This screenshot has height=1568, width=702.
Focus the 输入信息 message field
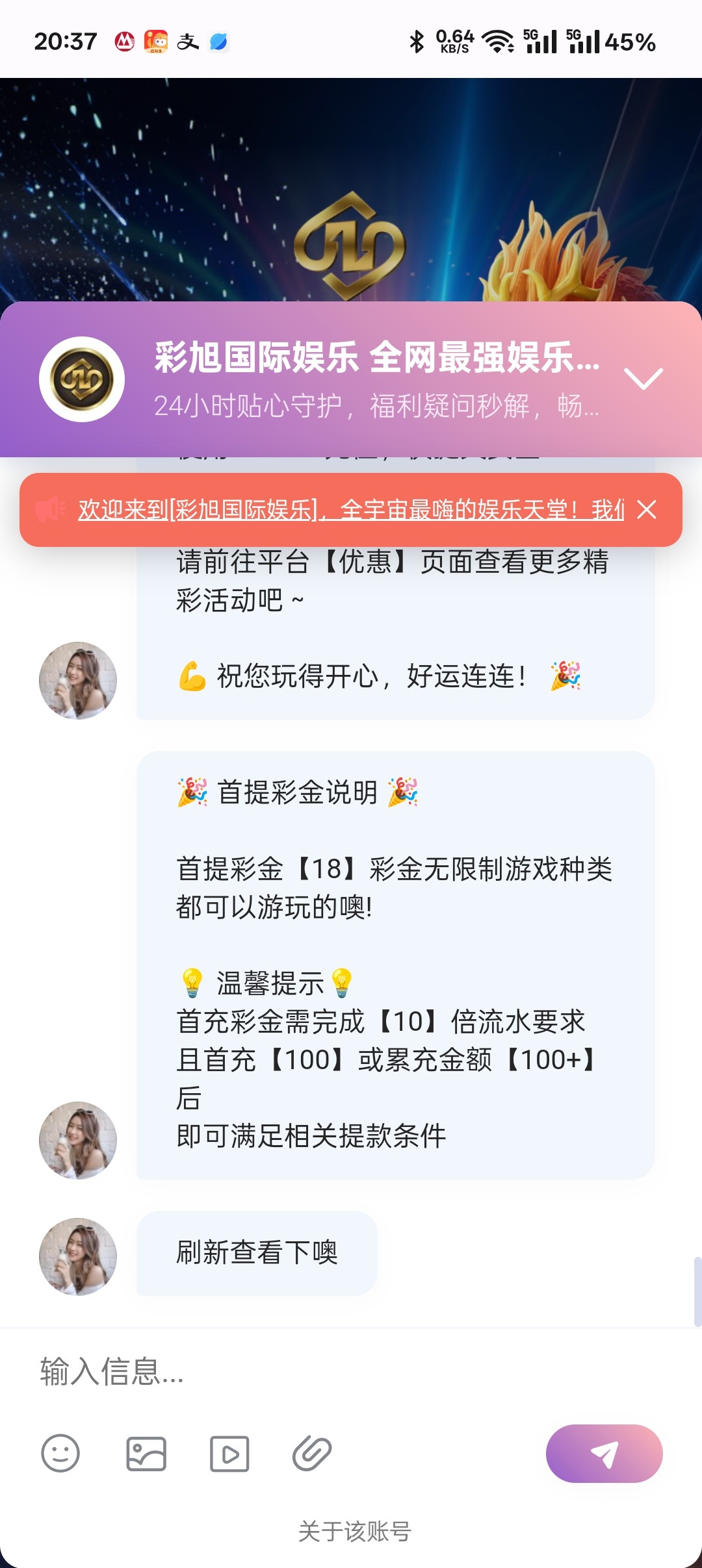tap(351, 1372)
